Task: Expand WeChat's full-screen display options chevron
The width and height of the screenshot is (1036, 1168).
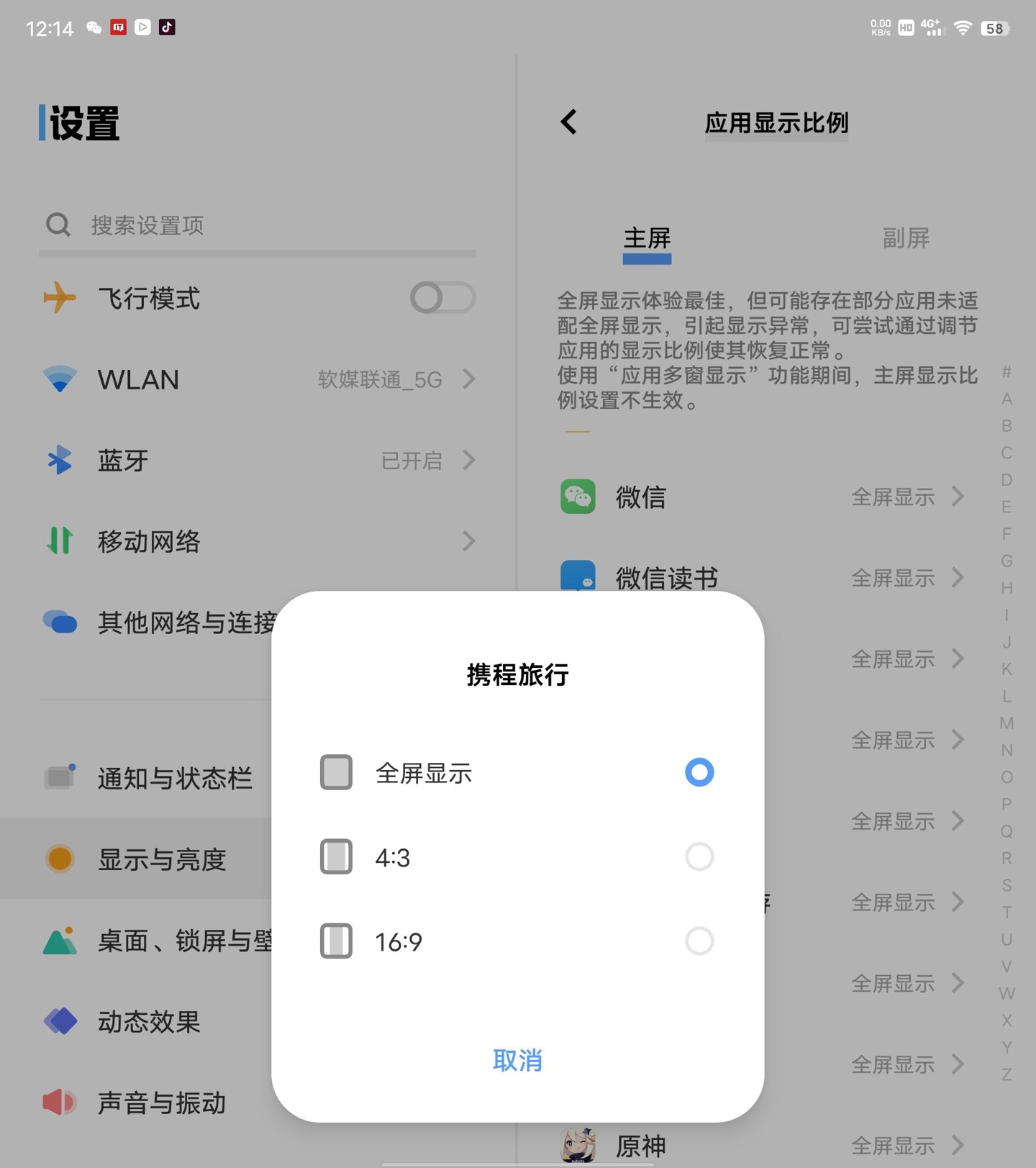Action: pyautogui.click(x=957, y=497)
